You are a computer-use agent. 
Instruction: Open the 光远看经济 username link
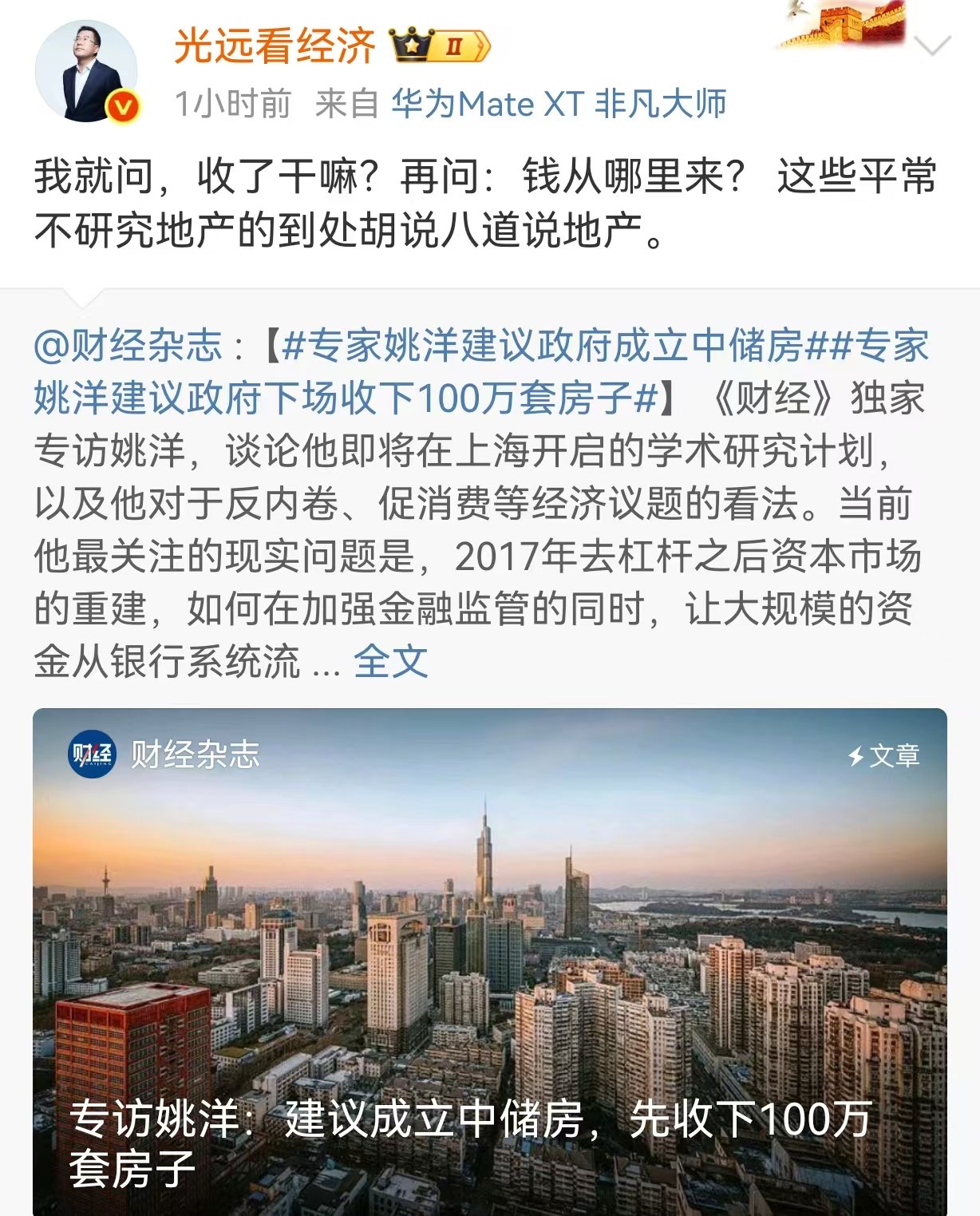tap(275, 46)
